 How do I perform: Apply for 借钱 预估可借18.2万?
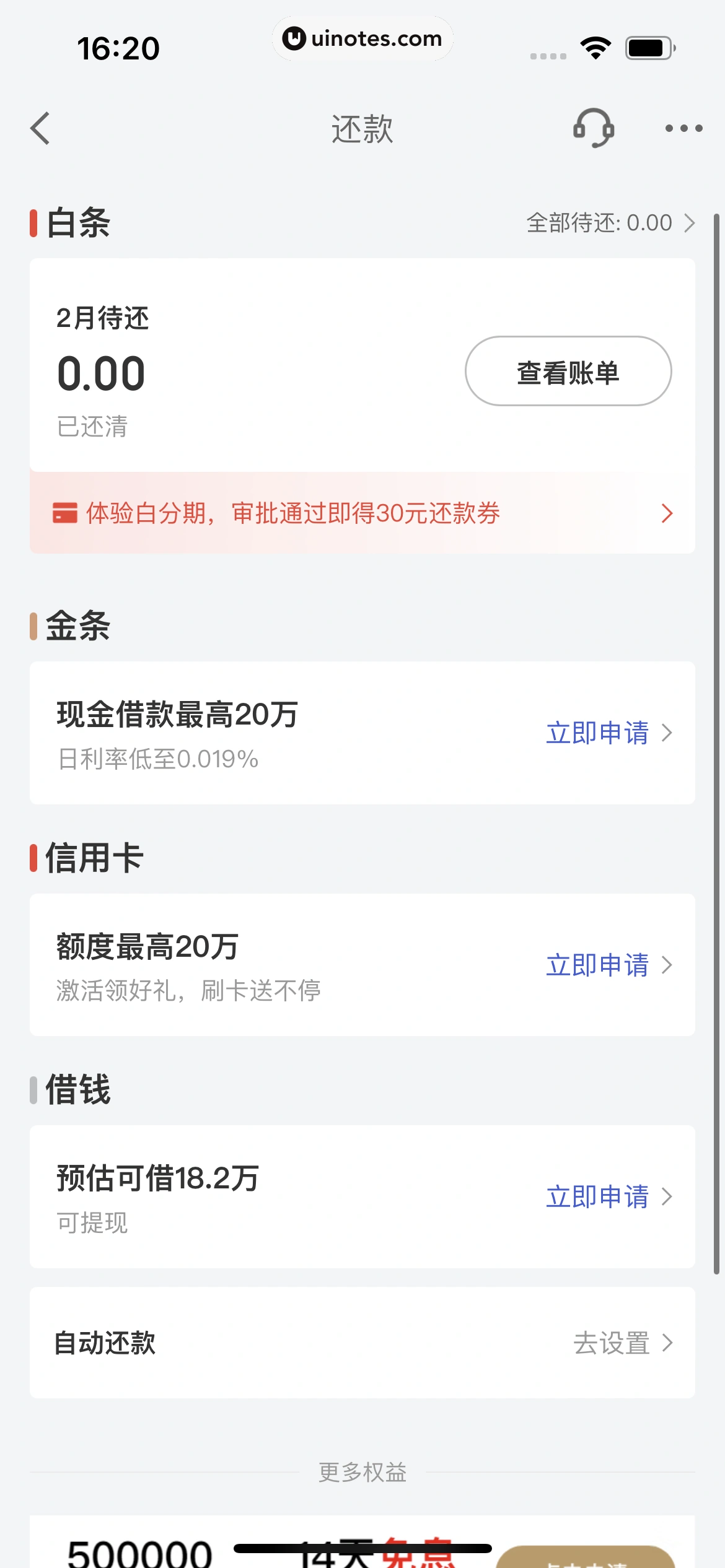tap(608, 1196)
